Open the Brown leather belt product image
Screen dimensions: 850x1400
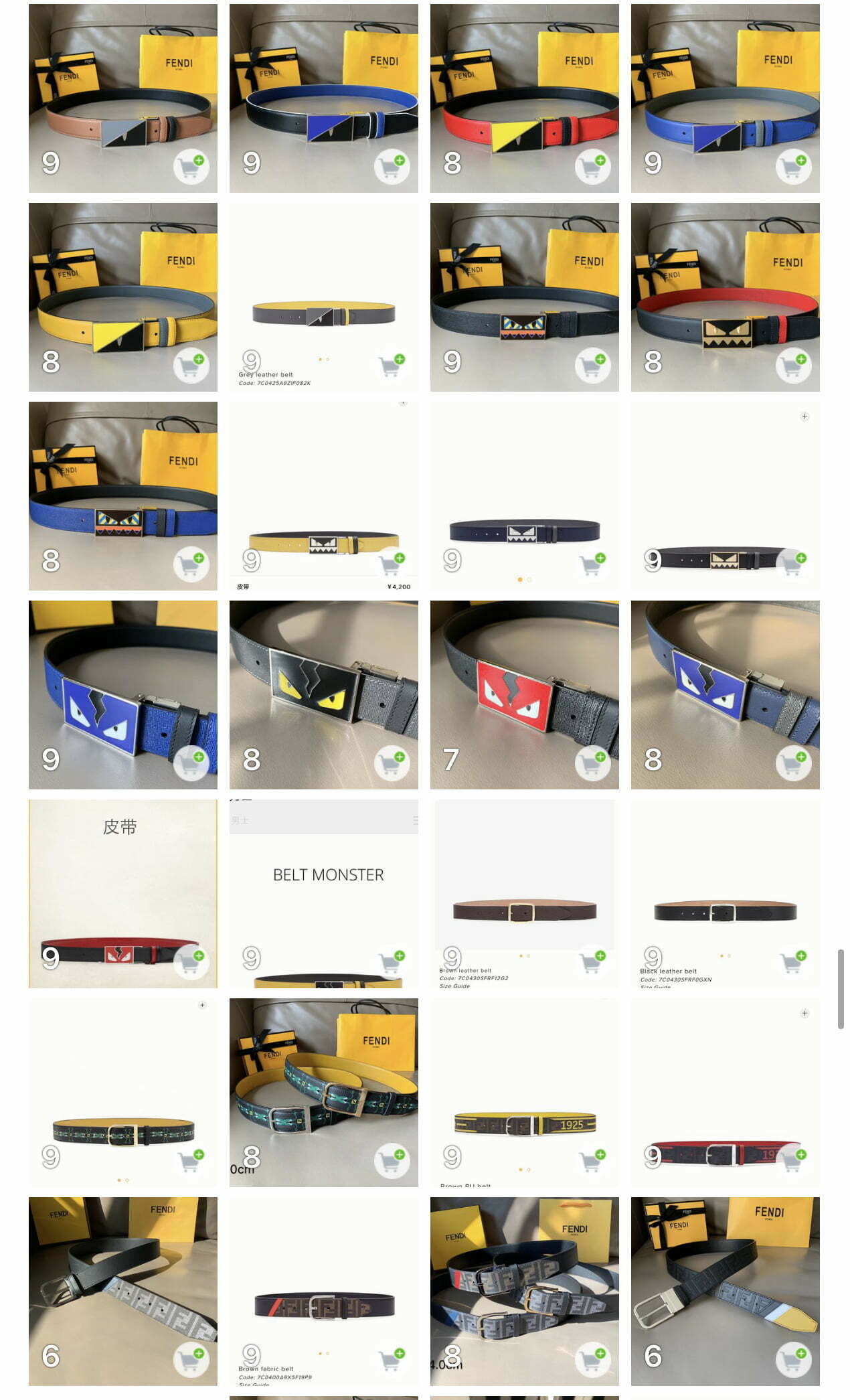point(525,894)
